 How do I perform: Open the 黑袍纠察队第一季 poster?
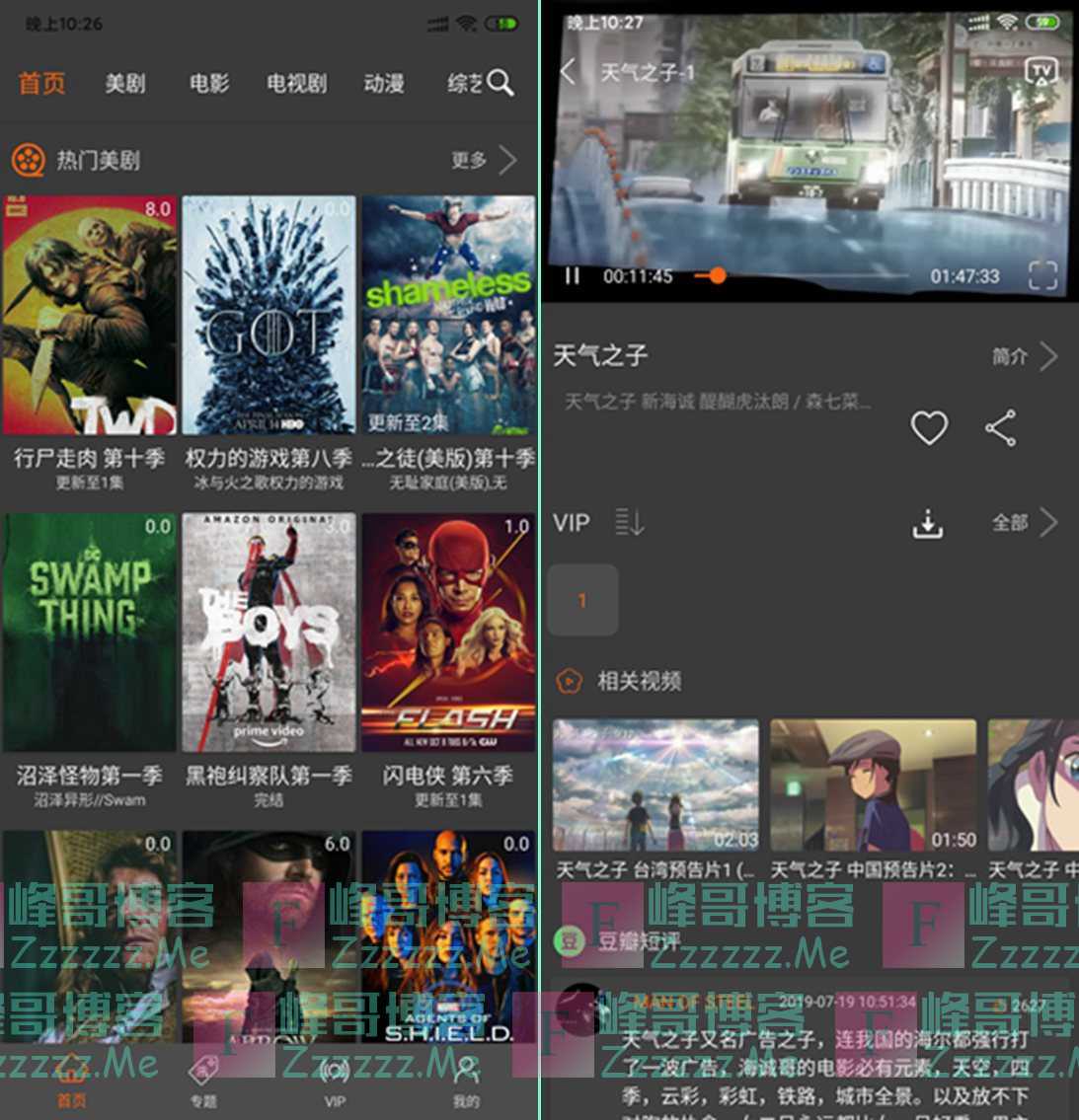(269, 633)
